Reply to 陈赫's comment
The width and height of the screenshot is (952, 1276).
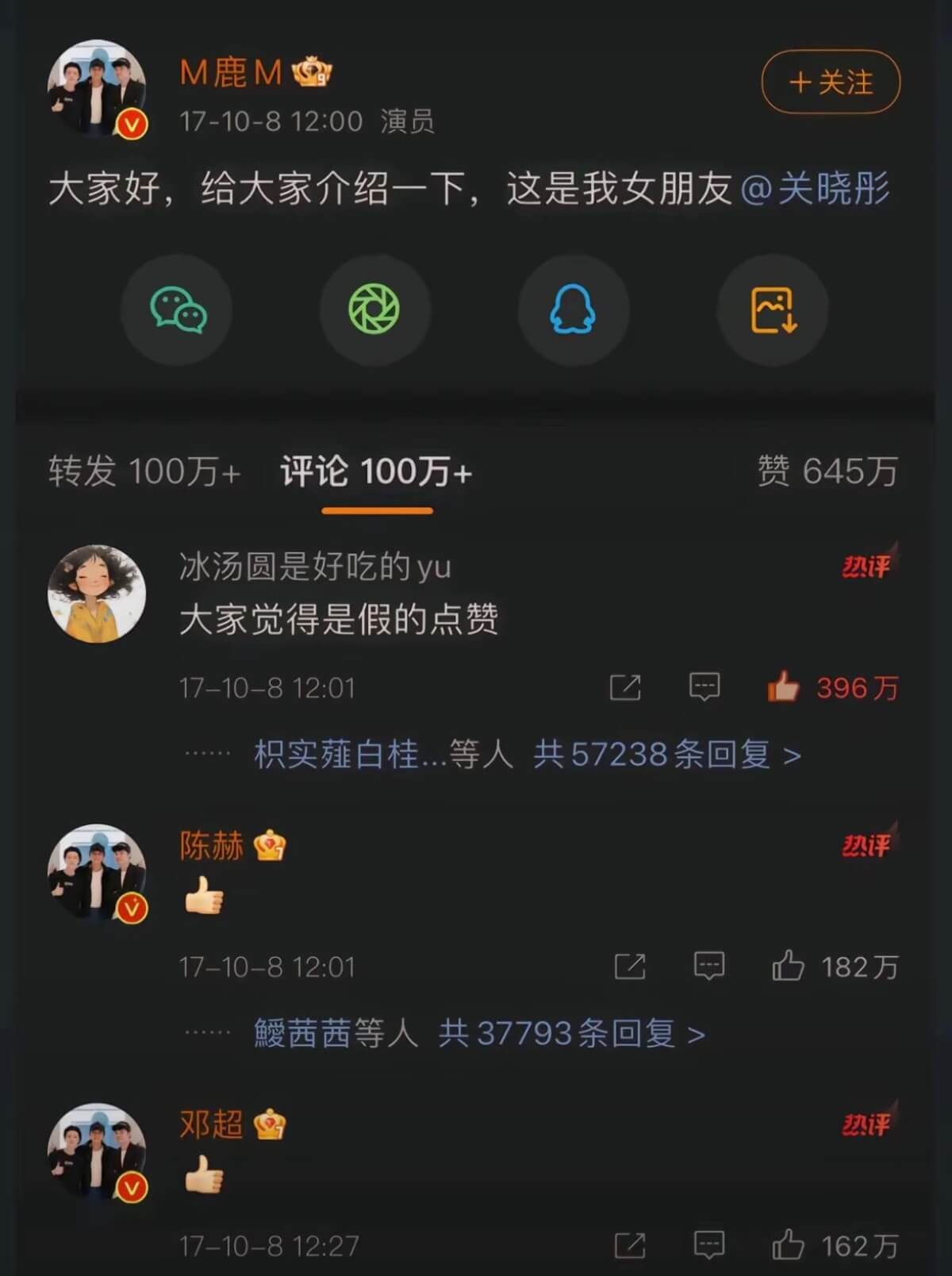(x=708, y=967)
